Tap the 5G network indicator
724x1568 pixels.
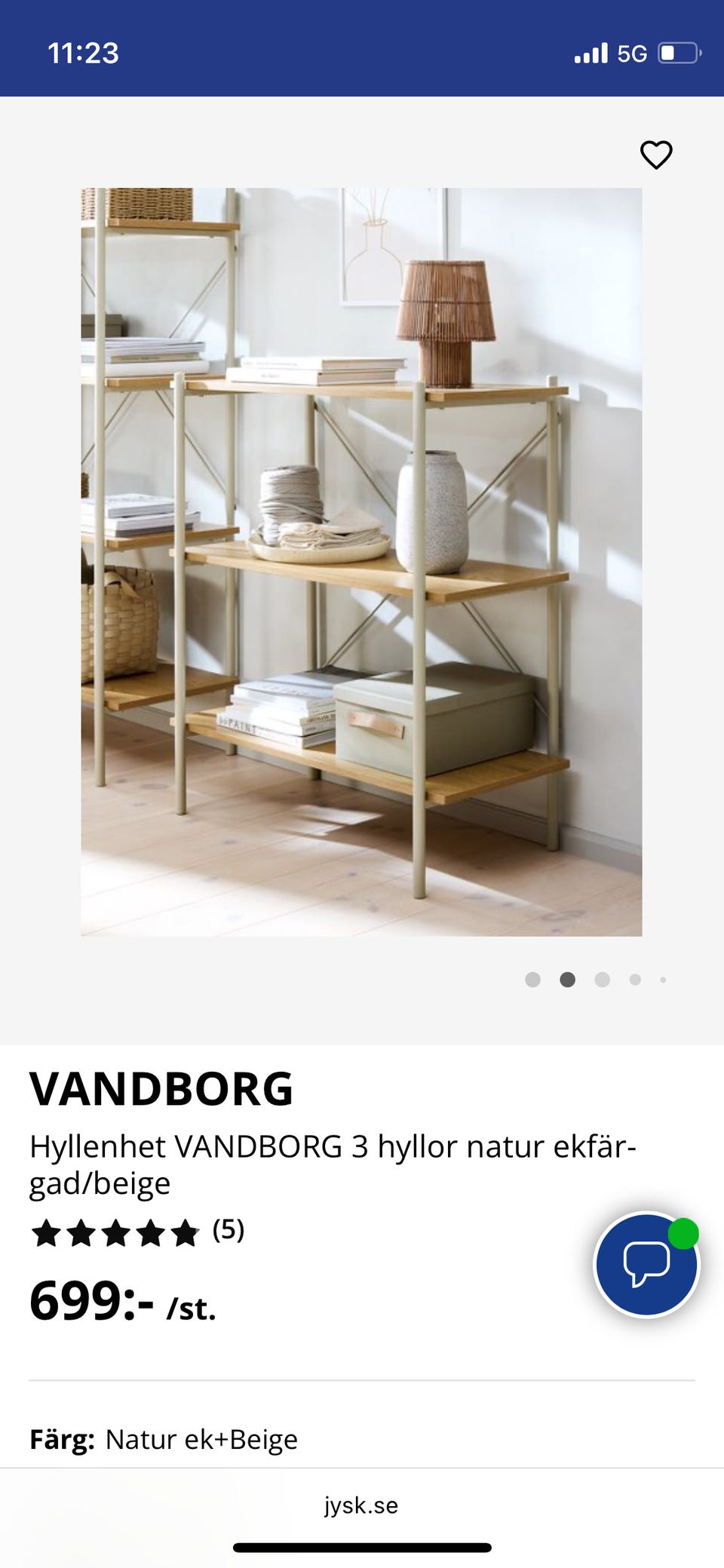[x=633, y=53]
